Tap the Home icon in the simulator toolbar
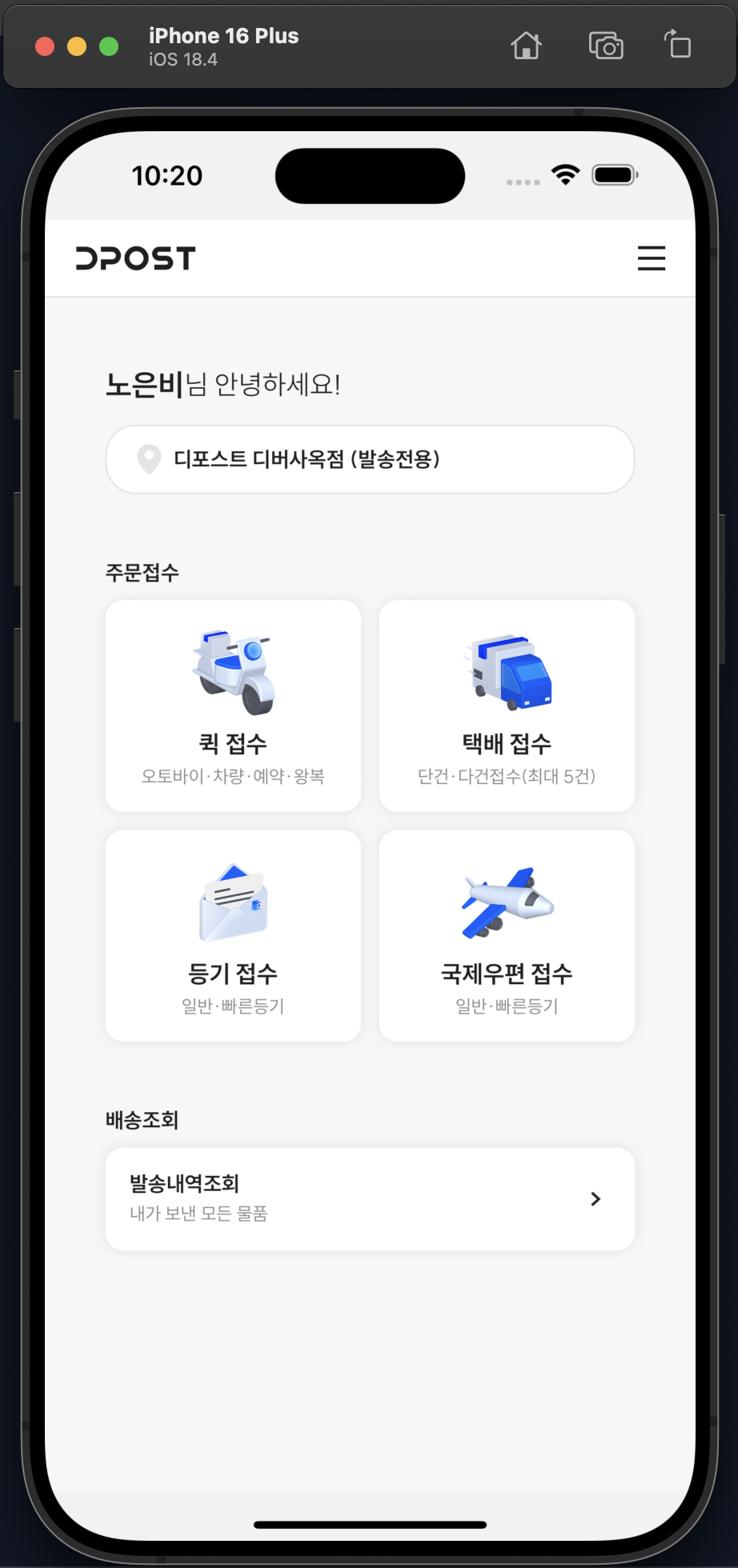 click(x=526, y=46)
